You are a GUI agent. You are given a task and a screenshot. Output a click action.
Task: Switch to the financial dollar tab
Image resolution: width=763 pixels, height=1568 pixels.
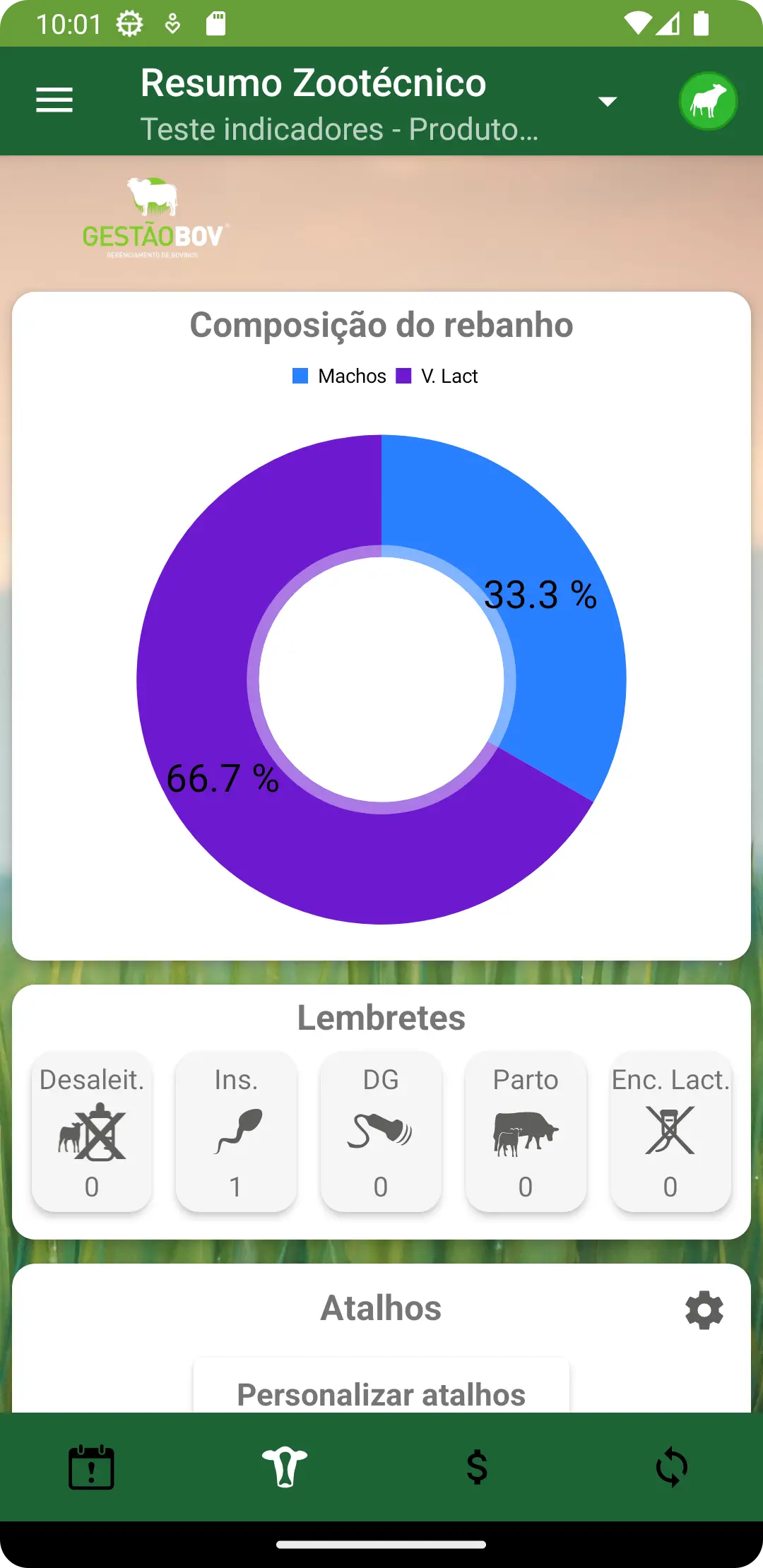[478, 1467]
